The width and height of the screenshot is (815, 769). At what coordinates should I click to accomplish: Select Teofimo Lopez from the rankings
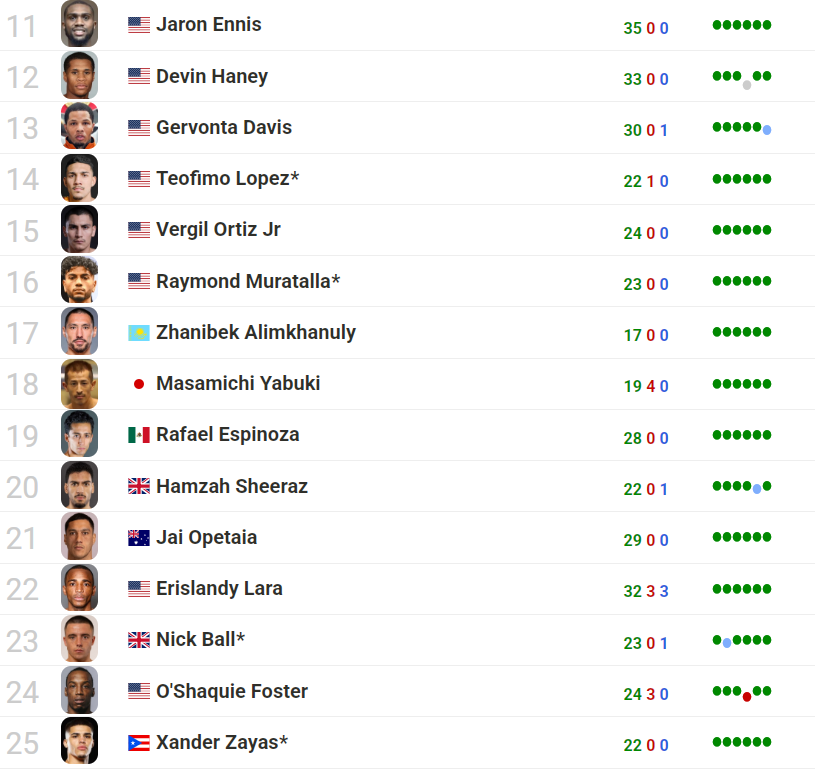pos(227,179)
